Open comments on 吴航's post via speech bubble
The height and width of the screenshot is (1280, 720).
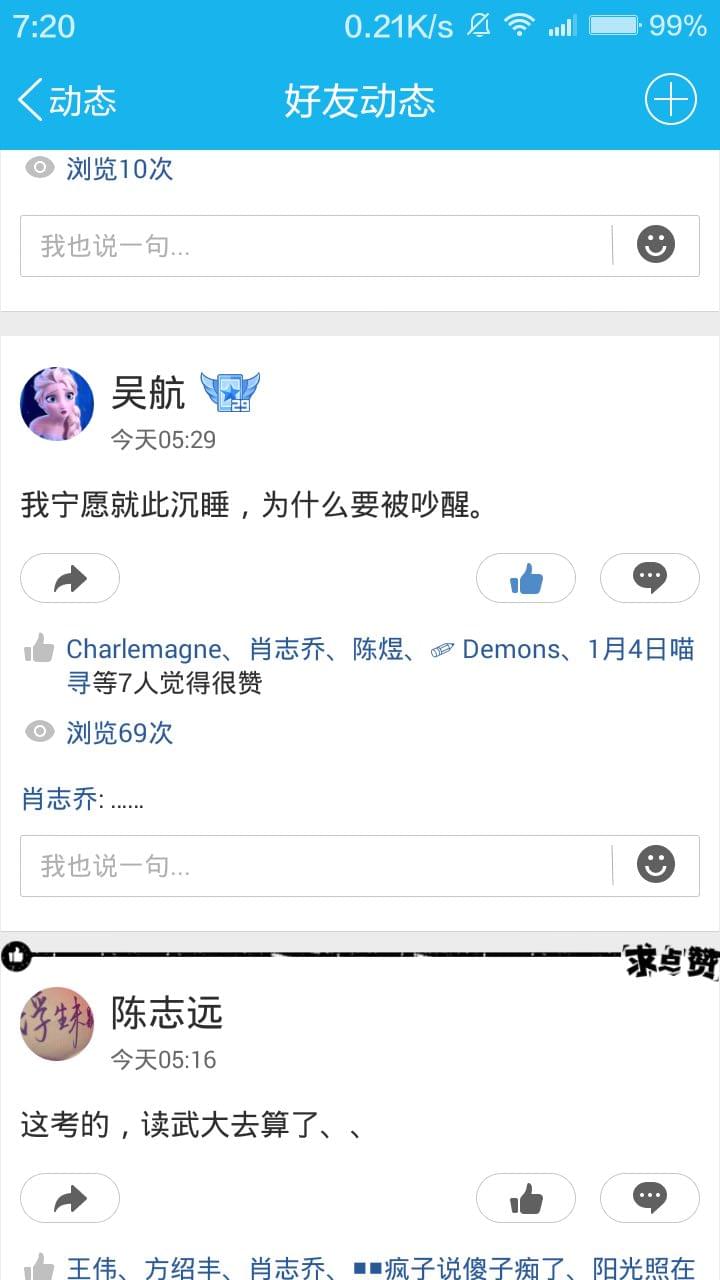click(x=650, y=578)
